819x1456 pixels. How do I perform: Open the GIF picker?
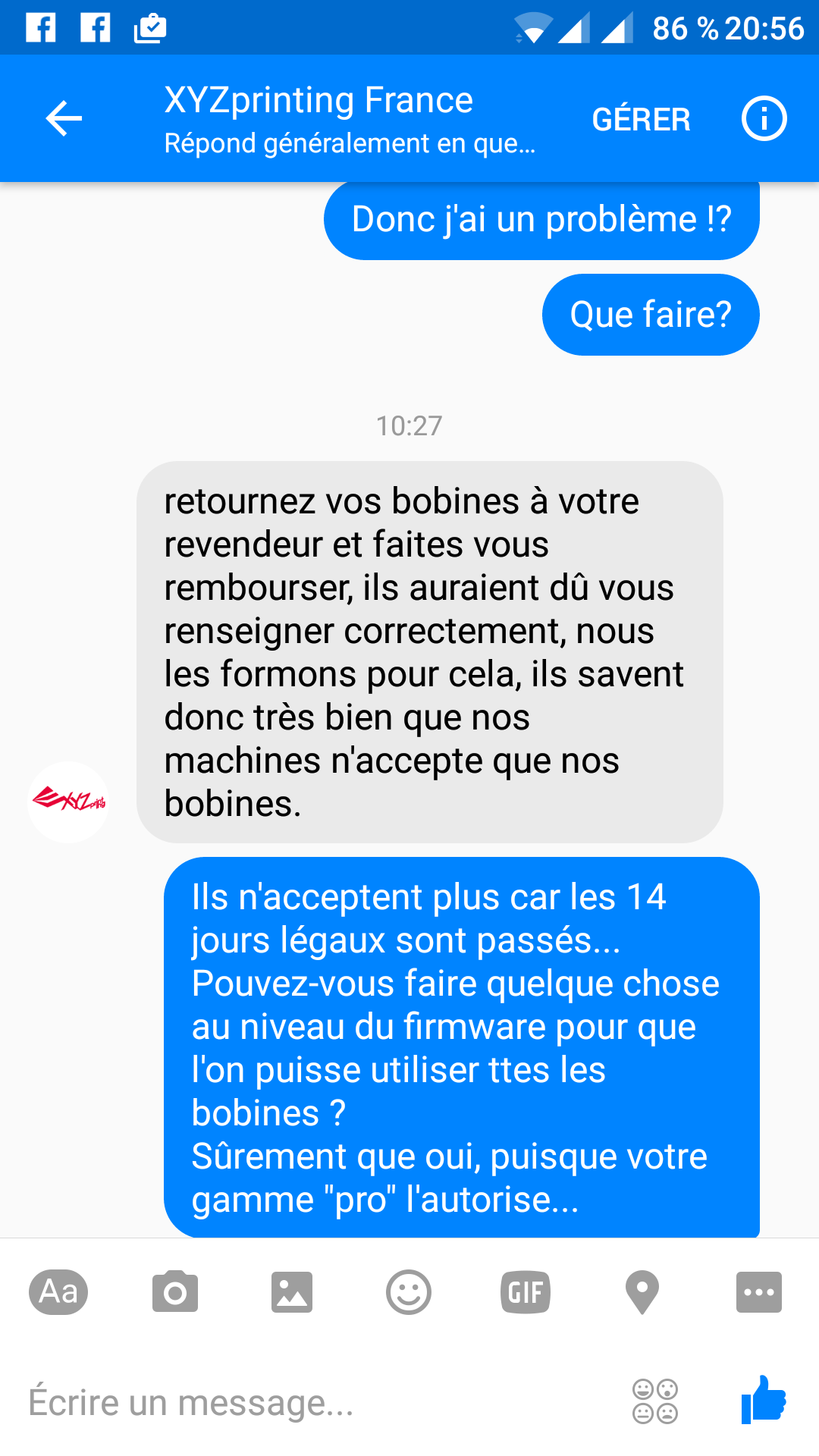coord(525,1291)
